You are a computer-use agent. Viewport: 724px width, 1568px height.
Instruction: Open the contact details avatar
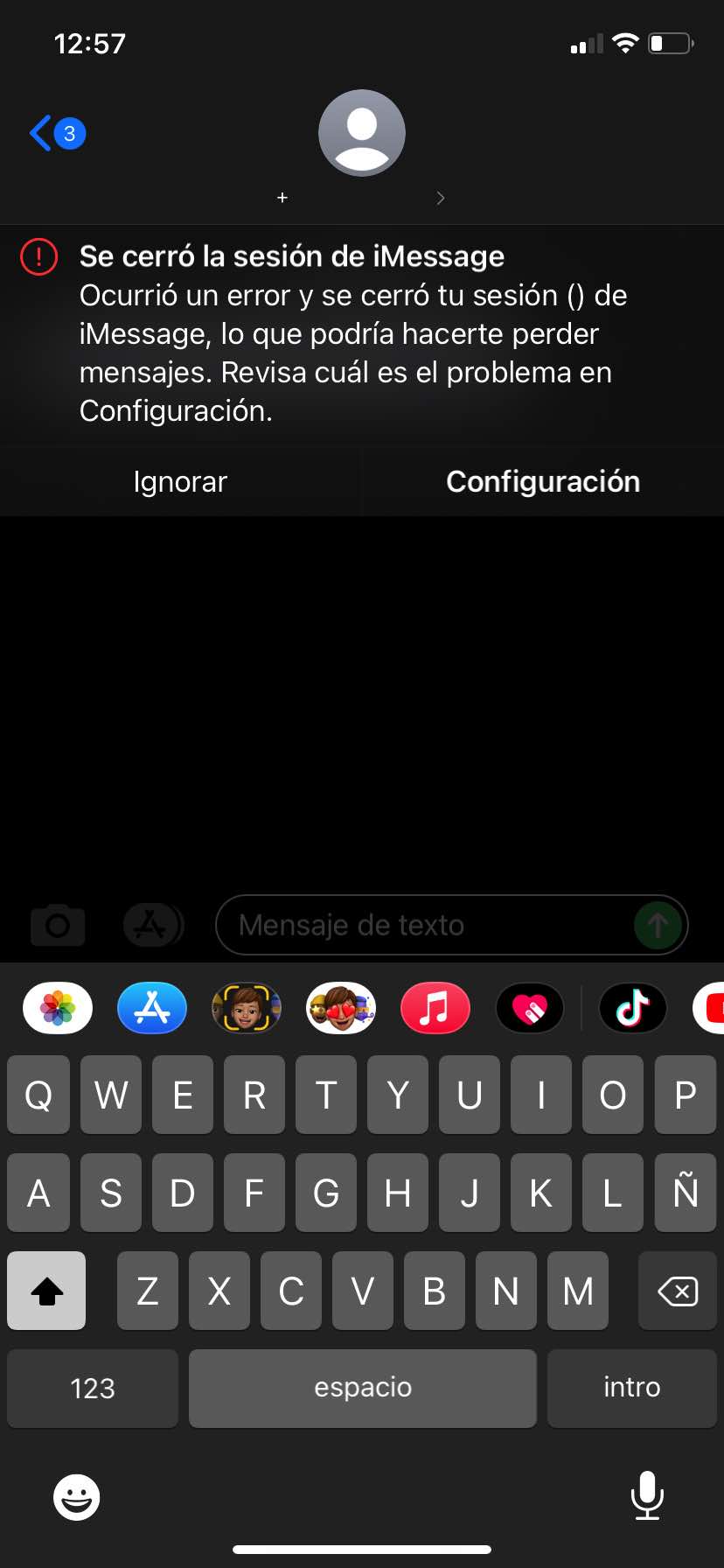tap(361, 133)
